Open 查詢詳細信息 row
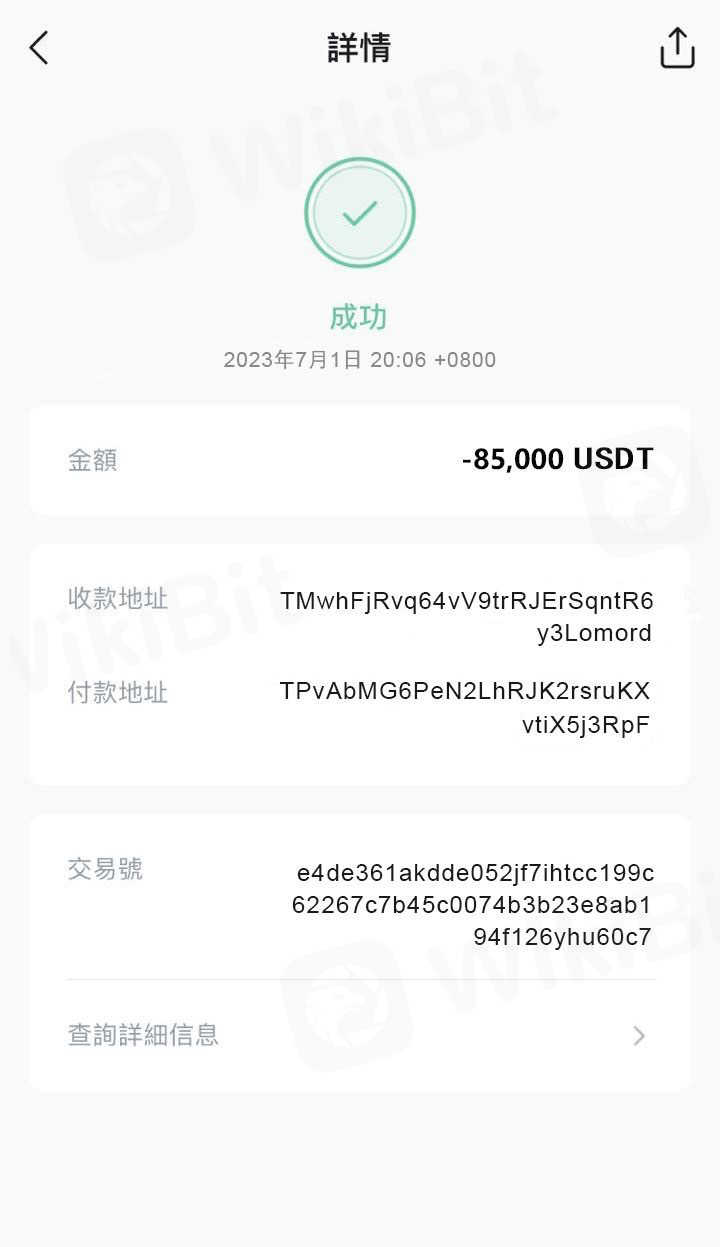This screenshot has height=1247, width=720. (x=360, y=1035)
